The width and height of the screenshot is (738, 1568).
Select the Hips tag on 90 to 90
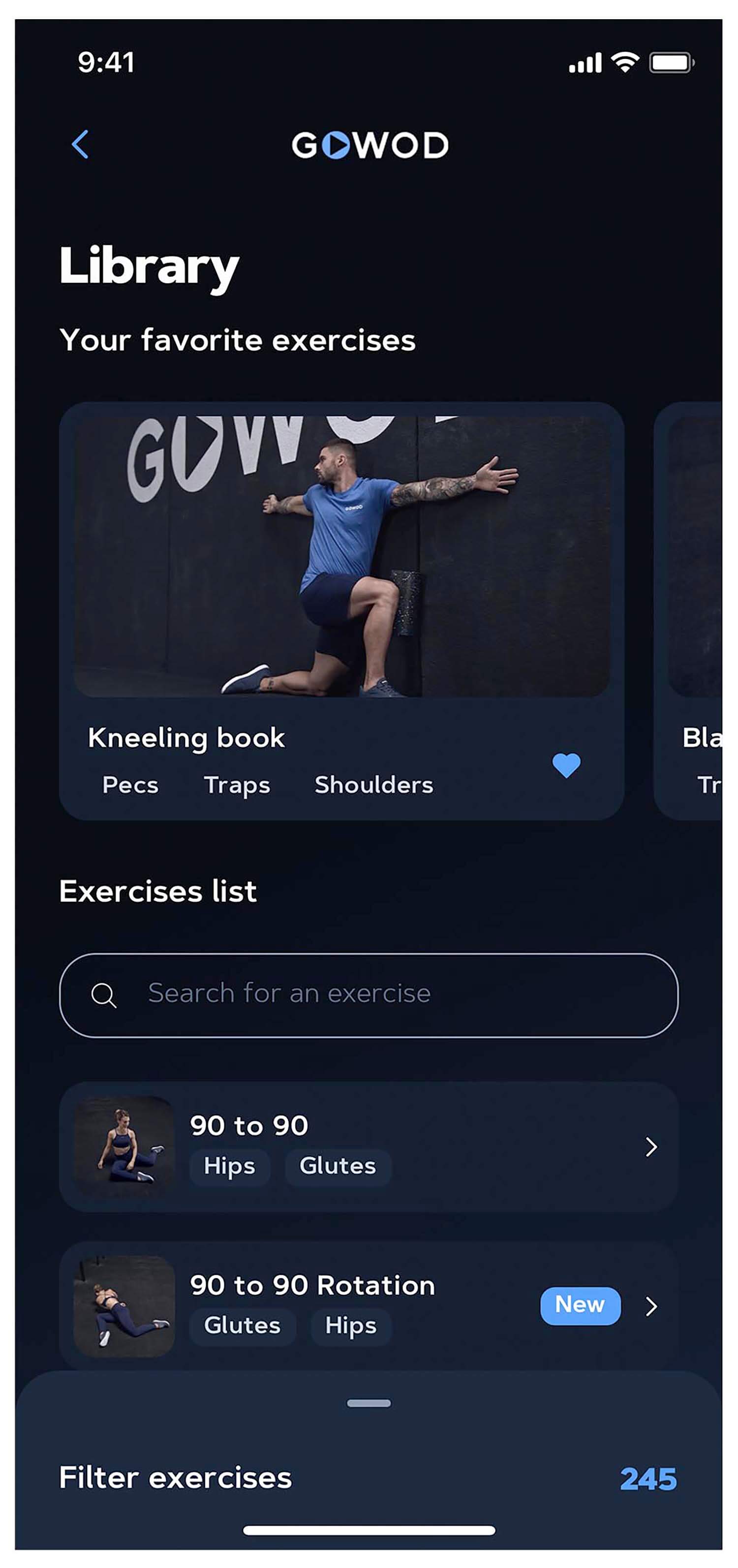[x=230, y=1166]
